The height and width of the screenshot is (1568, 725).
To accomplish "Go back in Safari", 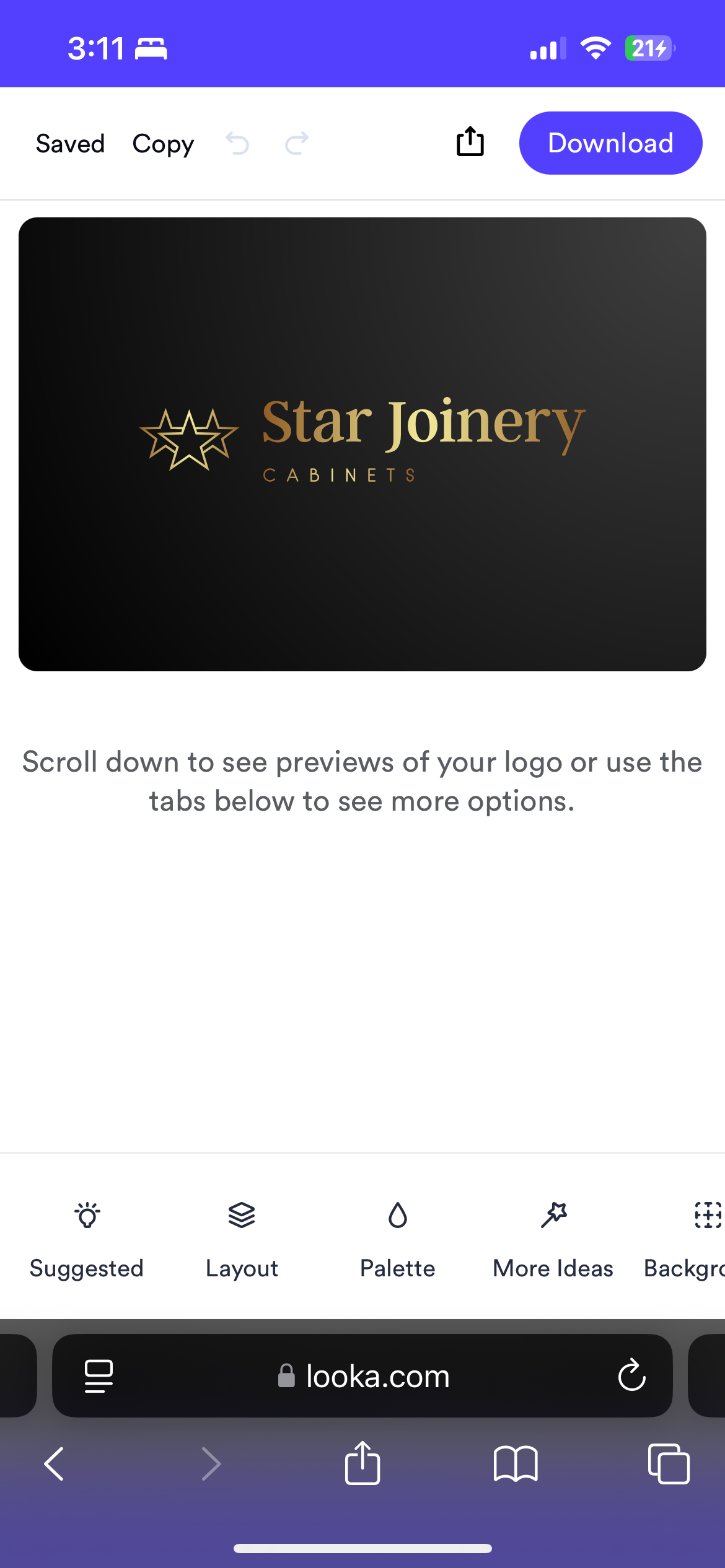I will pyautogui.click(x=55, y=1464).
